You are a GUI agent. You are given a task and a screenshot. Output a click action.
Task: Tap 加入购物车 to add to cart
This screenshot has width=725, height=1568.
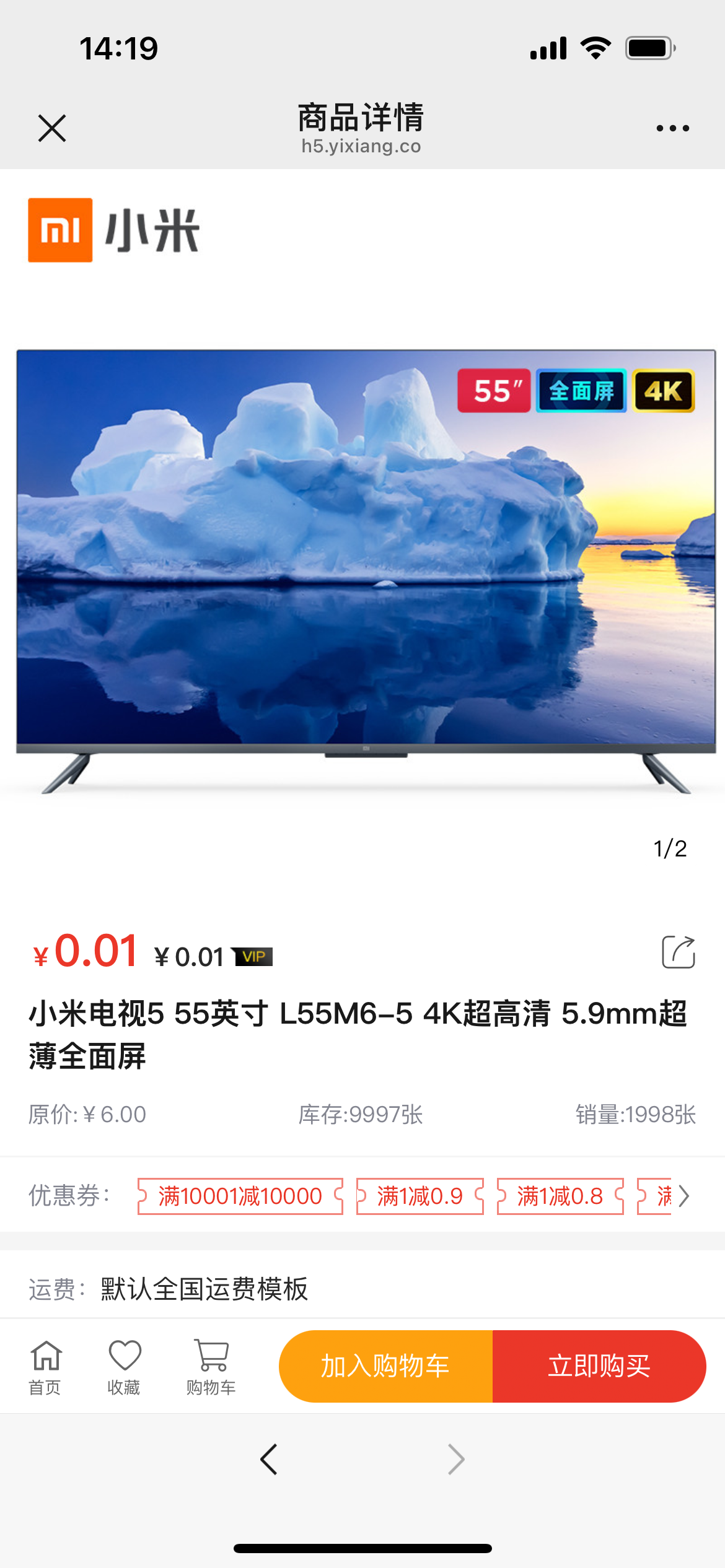pos(385,1366)
